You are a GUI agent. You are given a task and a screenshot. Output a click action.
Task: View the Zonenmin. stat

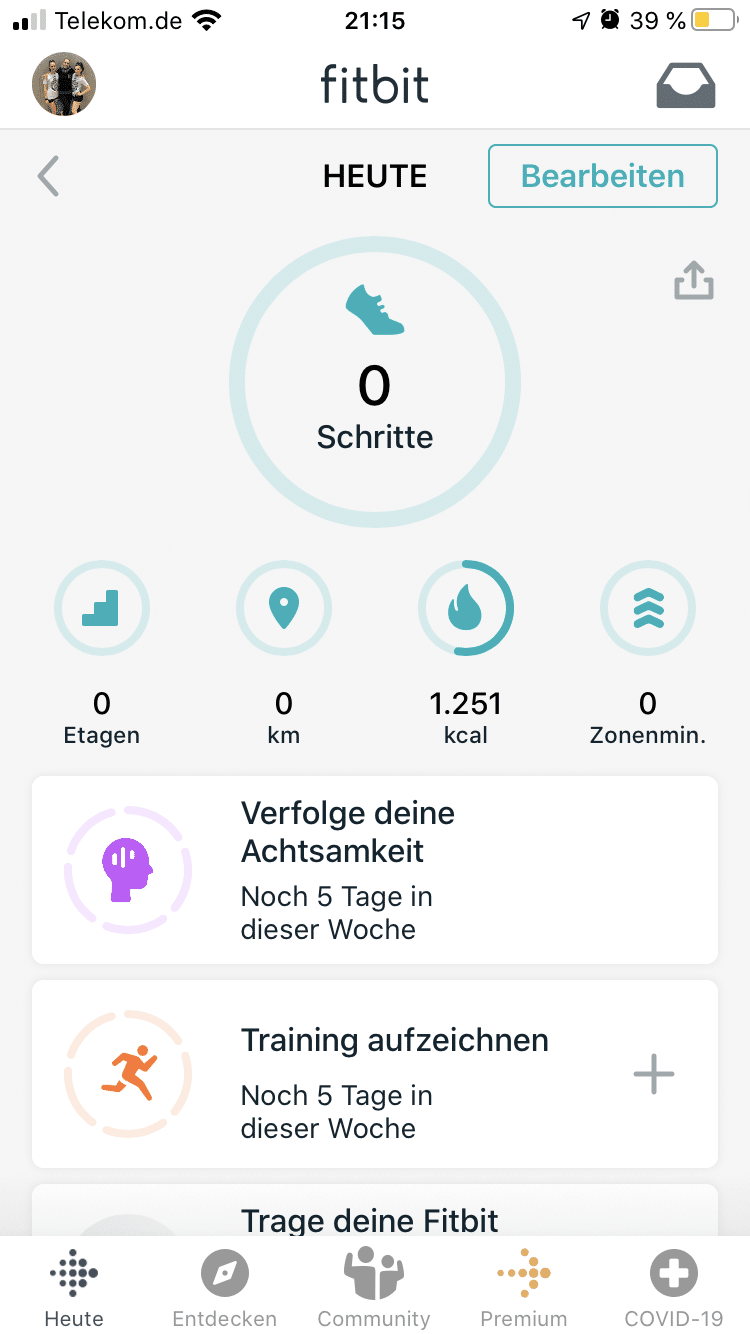point(647,608)
